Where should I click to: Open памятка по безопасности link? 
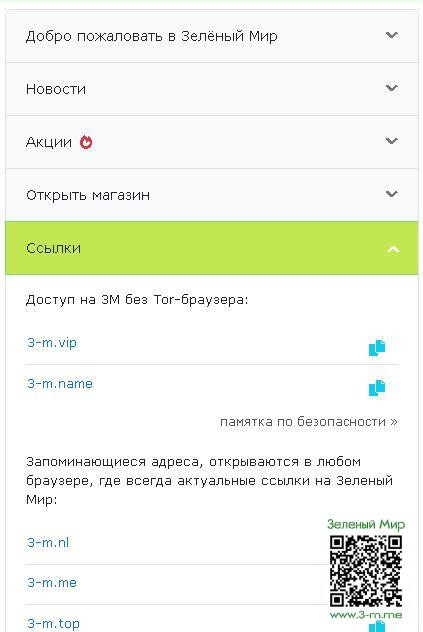coord(308,422)
